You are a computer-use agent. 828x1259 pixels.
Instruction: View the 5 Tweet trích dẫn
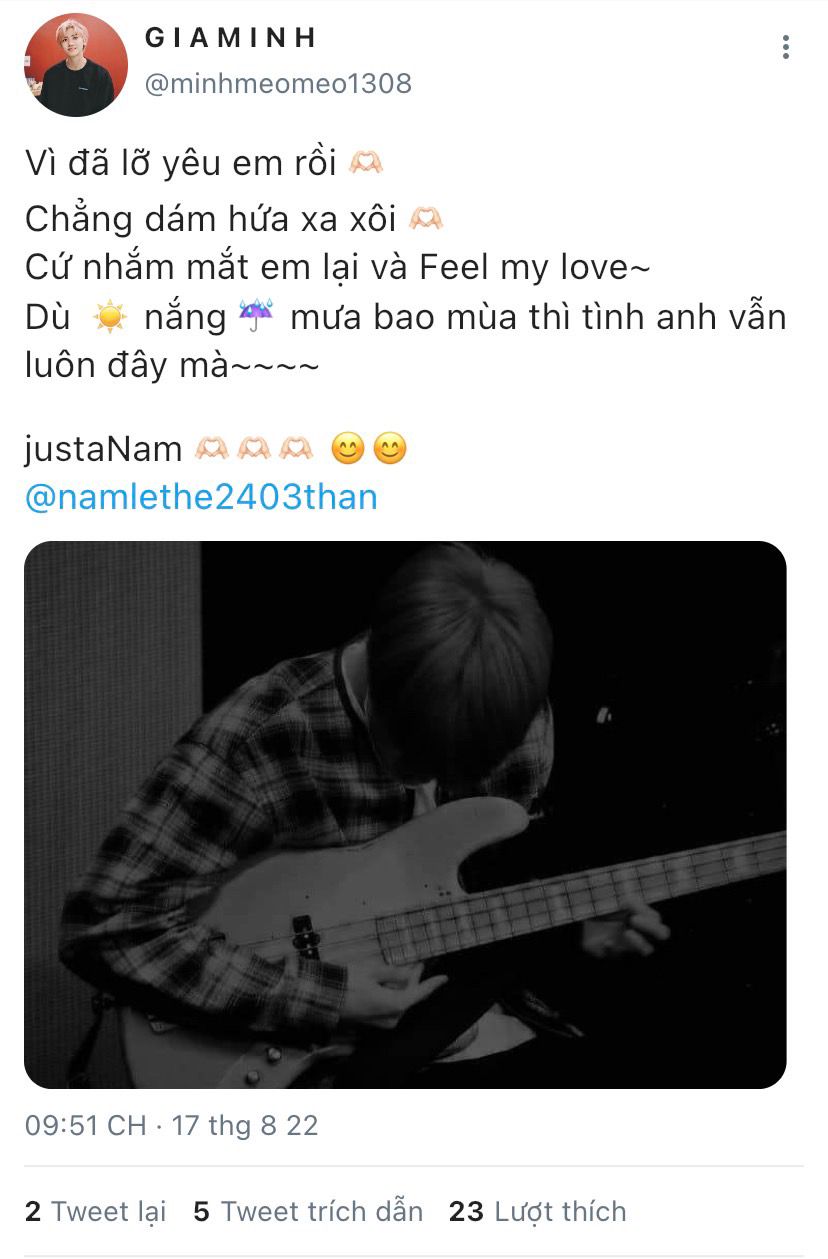308,1211
